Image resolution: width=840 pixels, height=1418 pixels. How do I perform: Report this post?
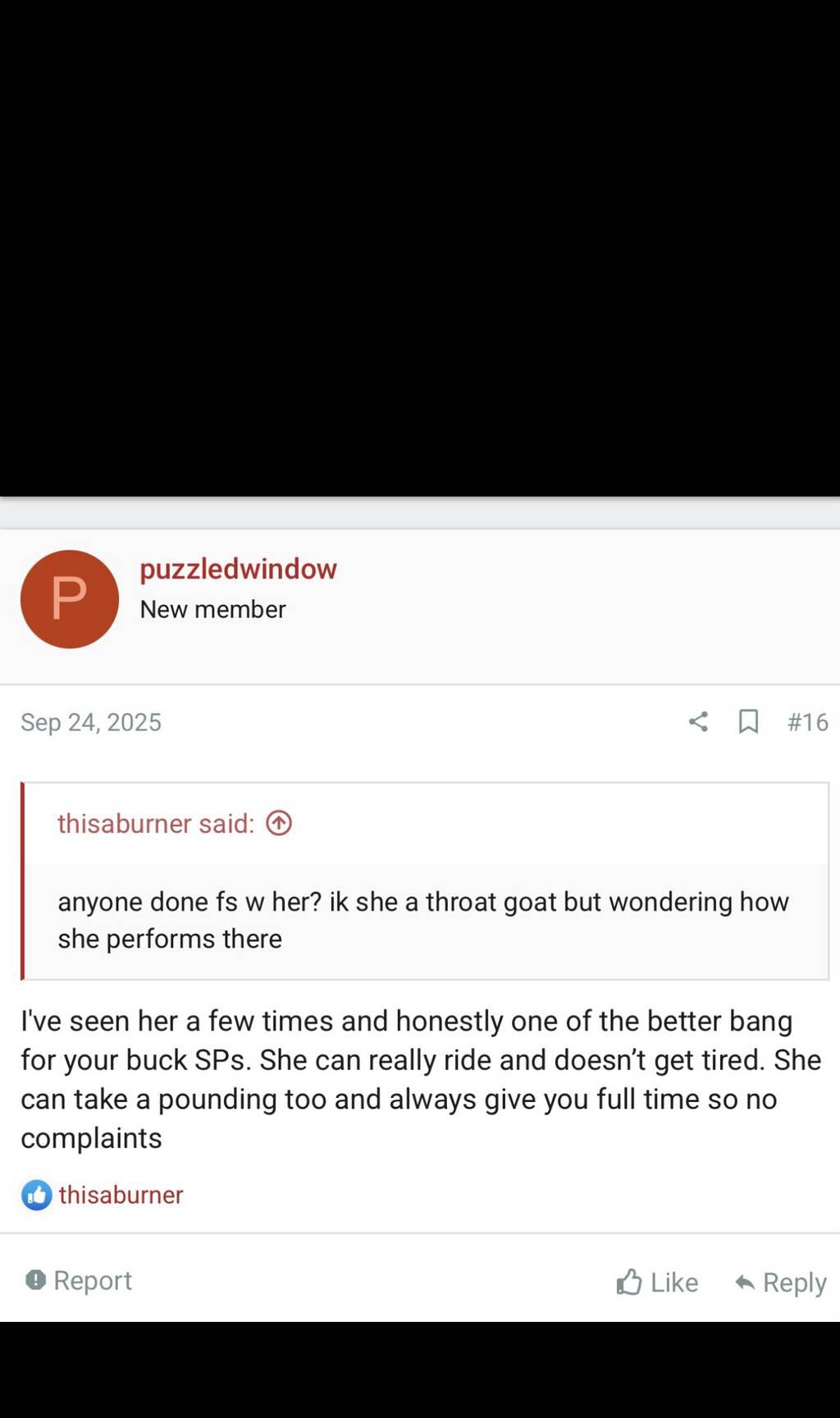click(x=79, y=1280)
